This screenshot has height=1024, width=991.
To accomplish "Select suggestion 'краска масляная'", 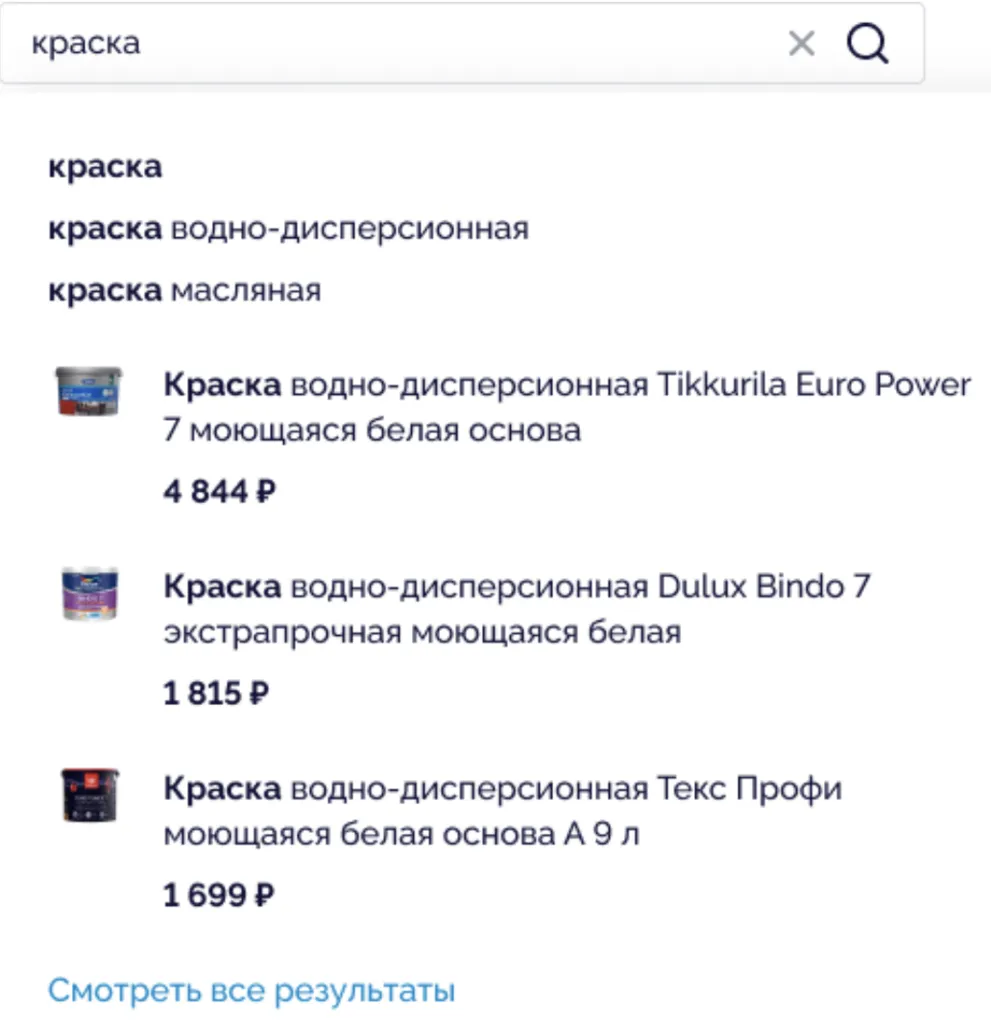I will (x=185, y=291).
